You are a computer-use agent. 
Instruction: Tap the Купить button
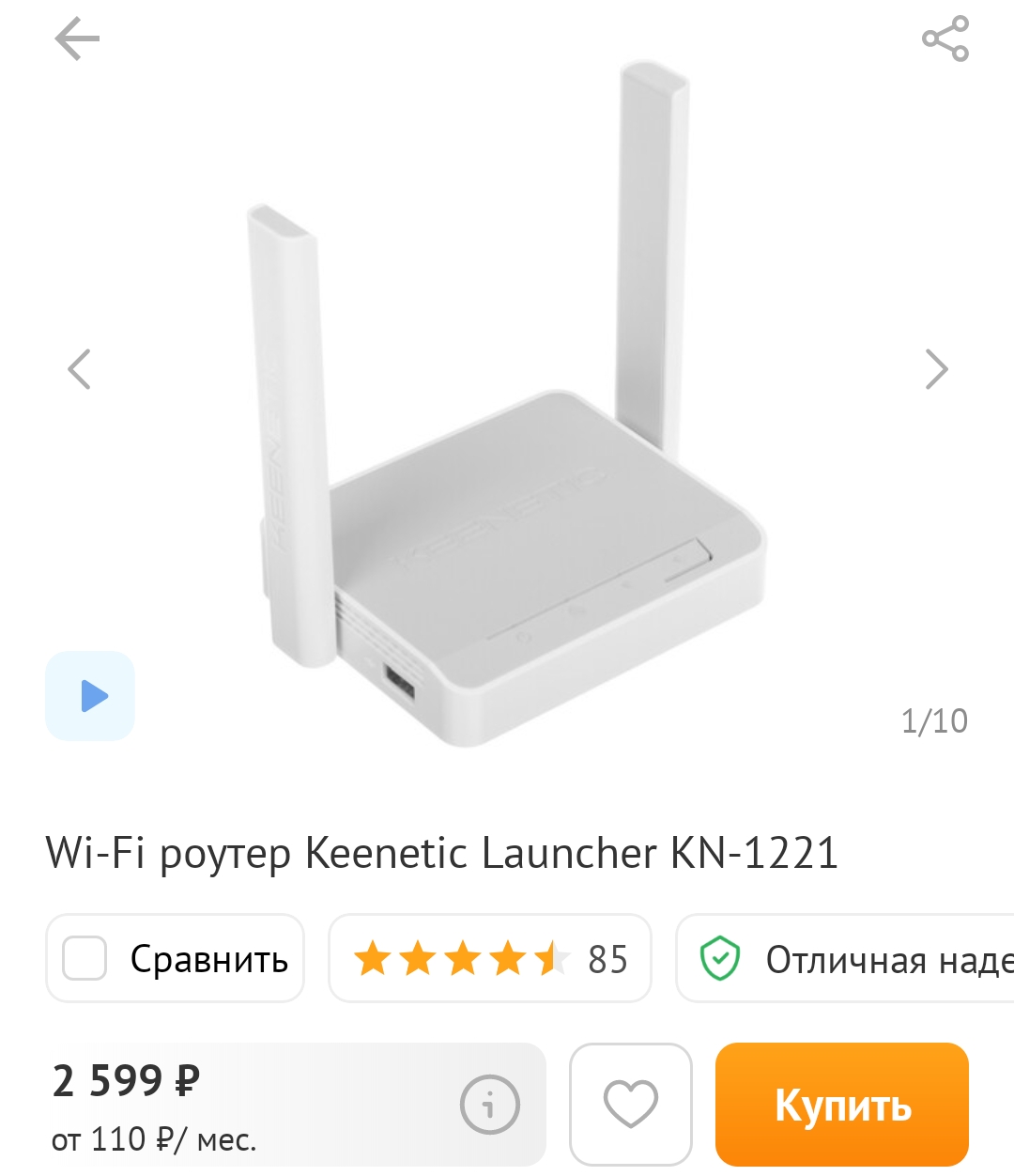[841, 1105]
